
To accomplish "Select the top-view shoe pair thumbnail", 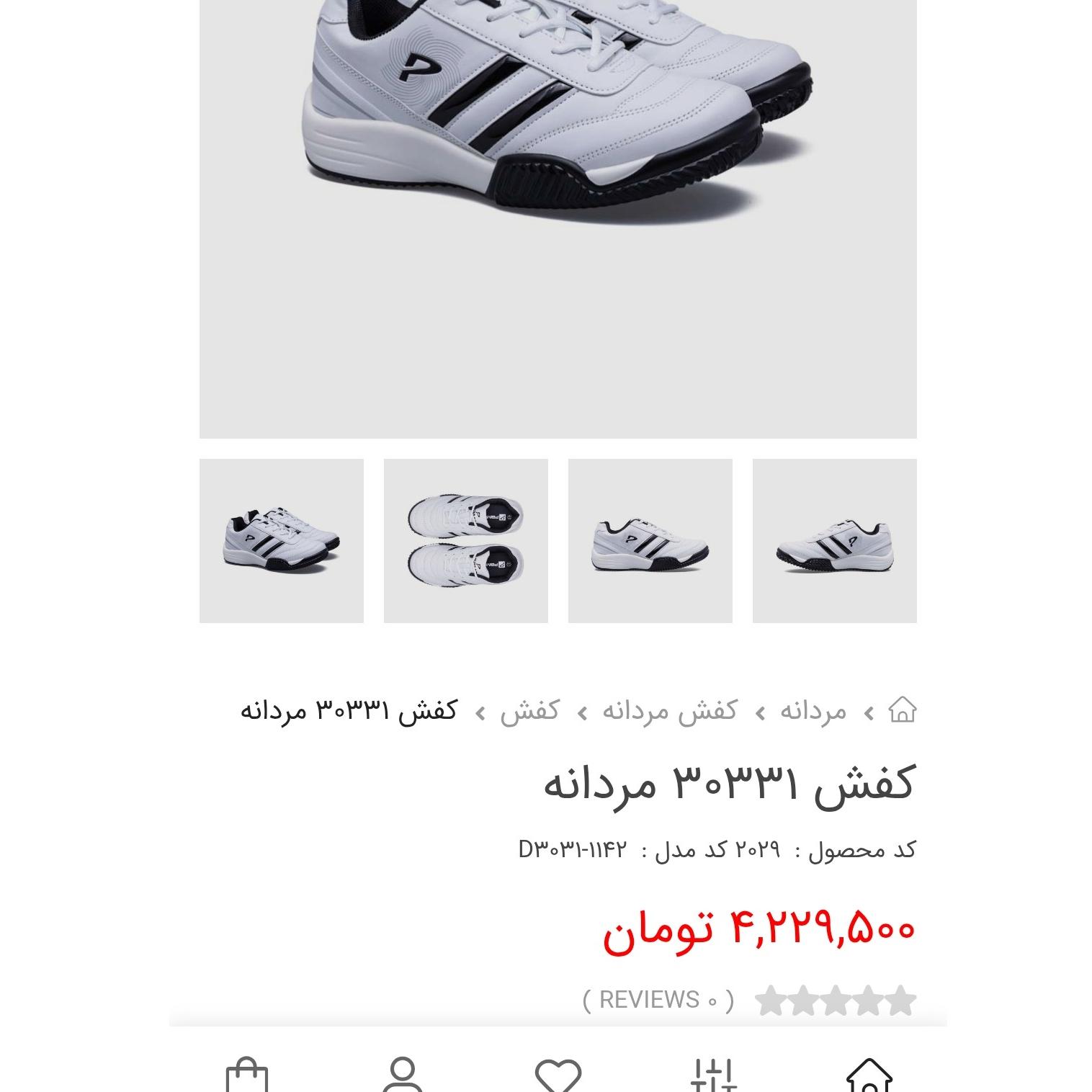I will [x=465, y=540].
